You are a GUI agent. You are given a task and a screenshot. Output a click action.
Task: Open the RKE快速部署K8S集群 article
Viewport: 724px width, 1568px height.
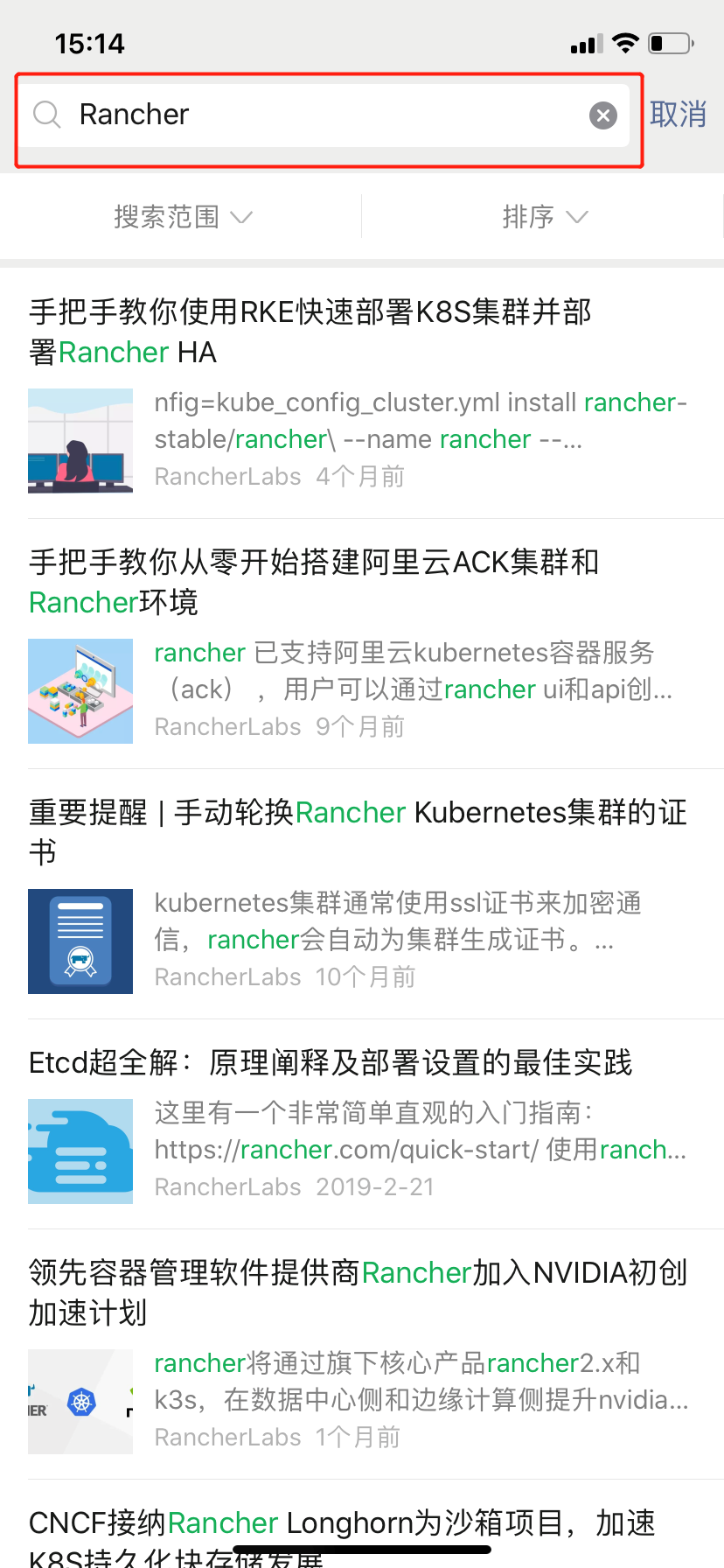click(310, 332)
